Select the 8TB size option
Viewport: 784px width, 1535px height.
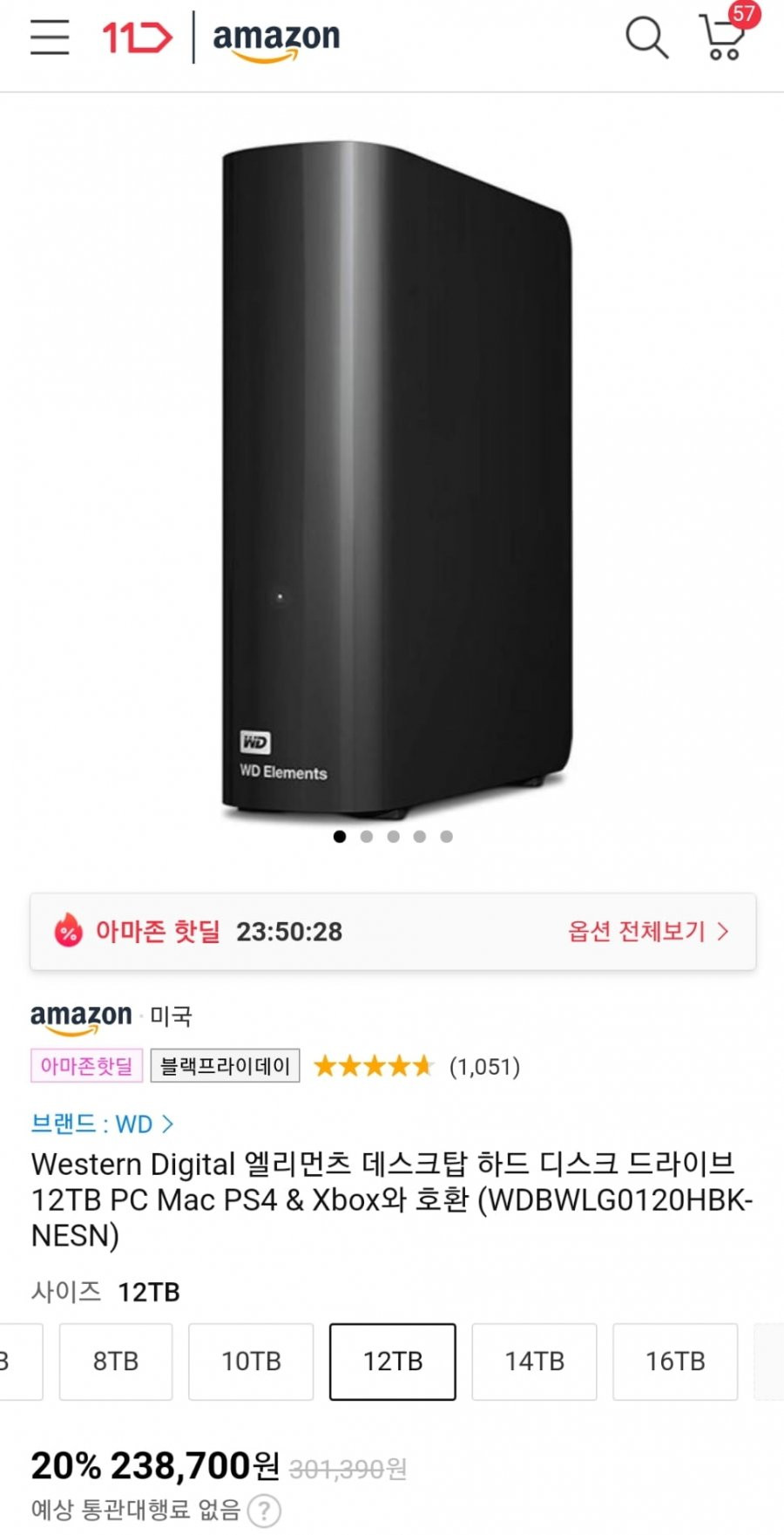pos(116,1361)
